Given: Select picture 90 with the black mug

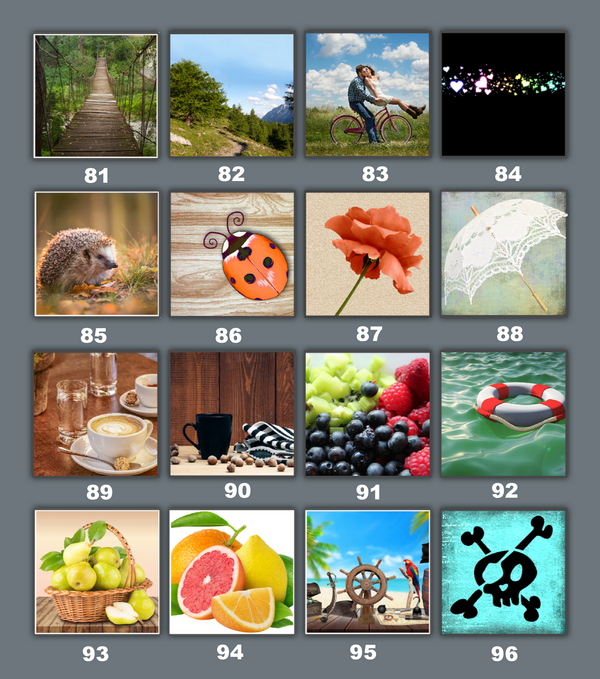Looking at the screenshot, I should tap(231, 413).
